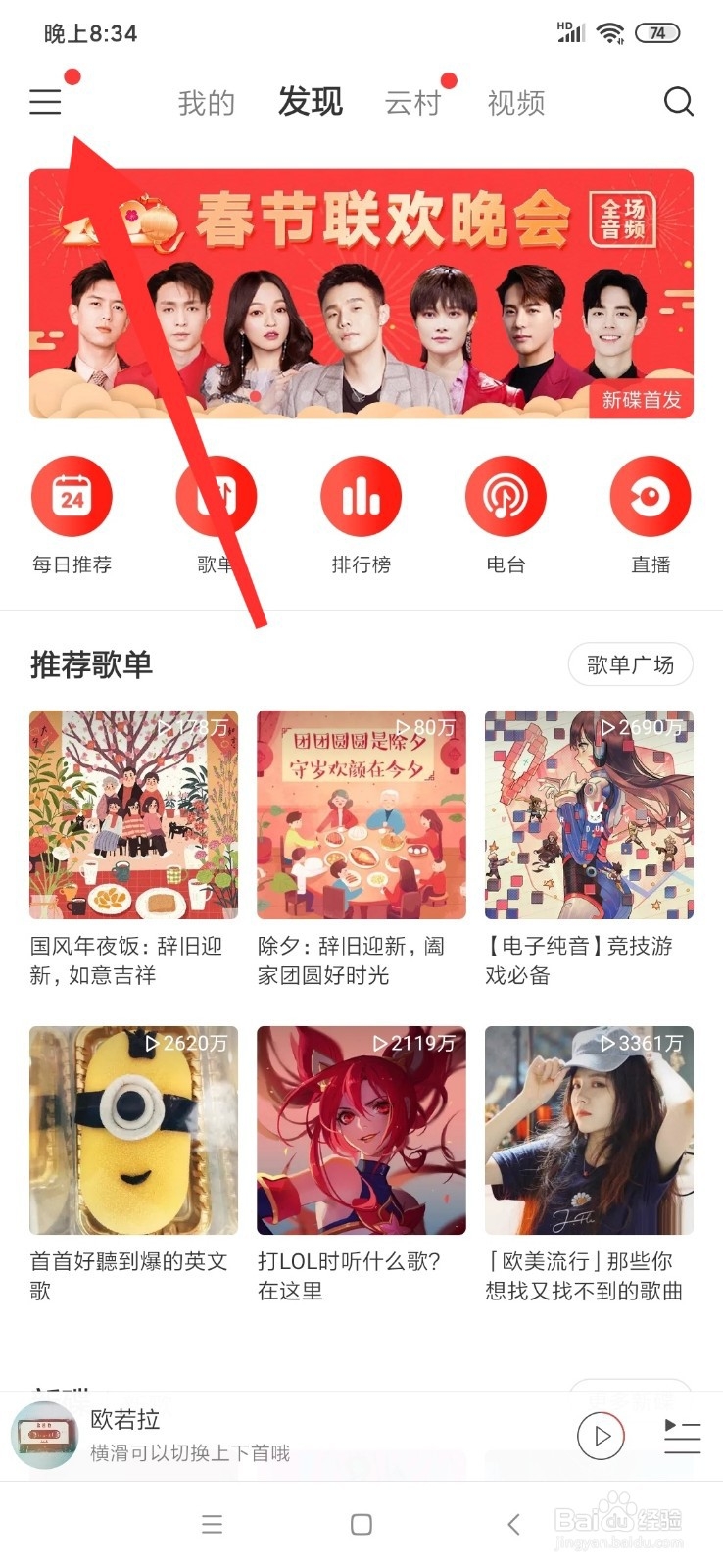Viewport: 723px width, 1568px height.
Task: Open the 云村 tab with red dot
Action: tap(413, 102)
